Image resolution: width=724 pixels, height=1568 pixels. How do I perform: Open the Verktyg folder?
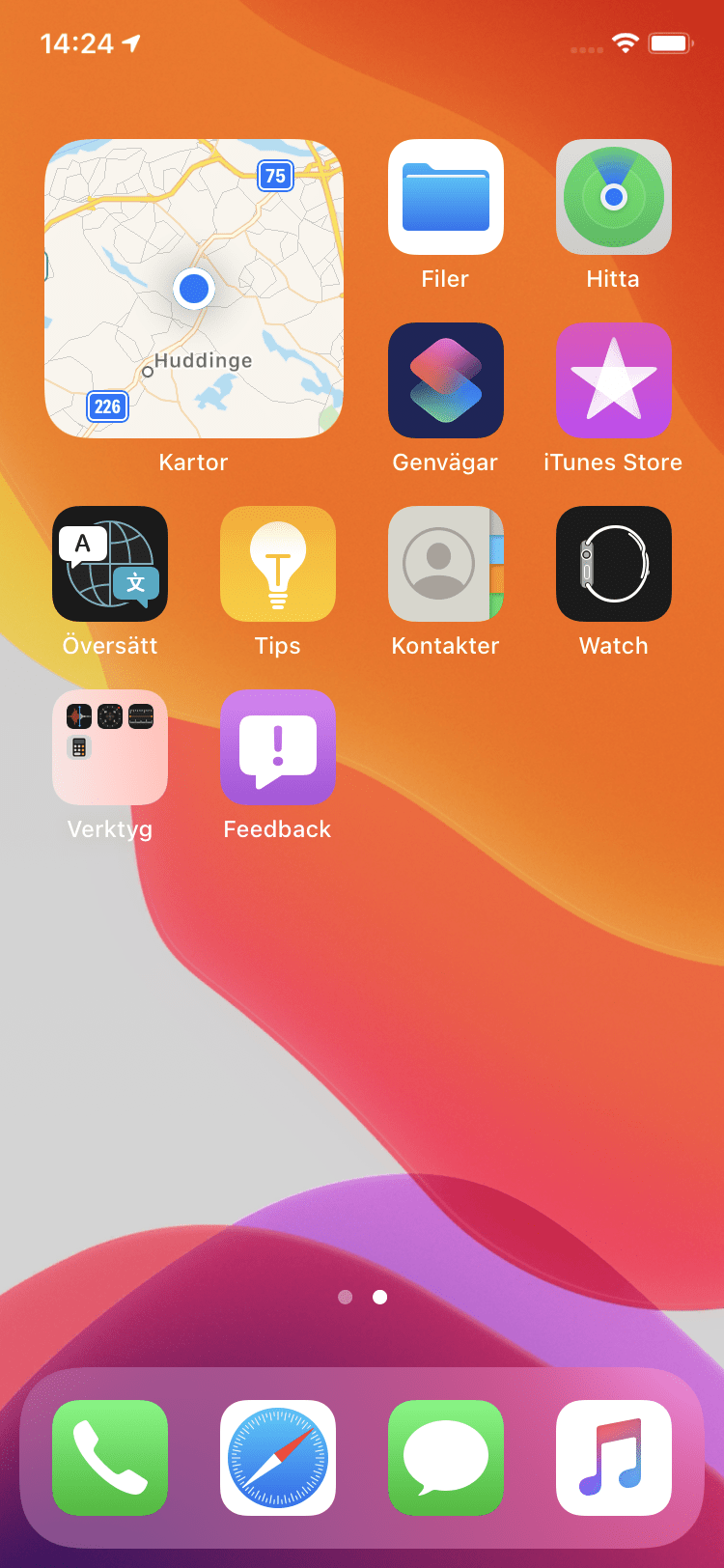point(110,747)
